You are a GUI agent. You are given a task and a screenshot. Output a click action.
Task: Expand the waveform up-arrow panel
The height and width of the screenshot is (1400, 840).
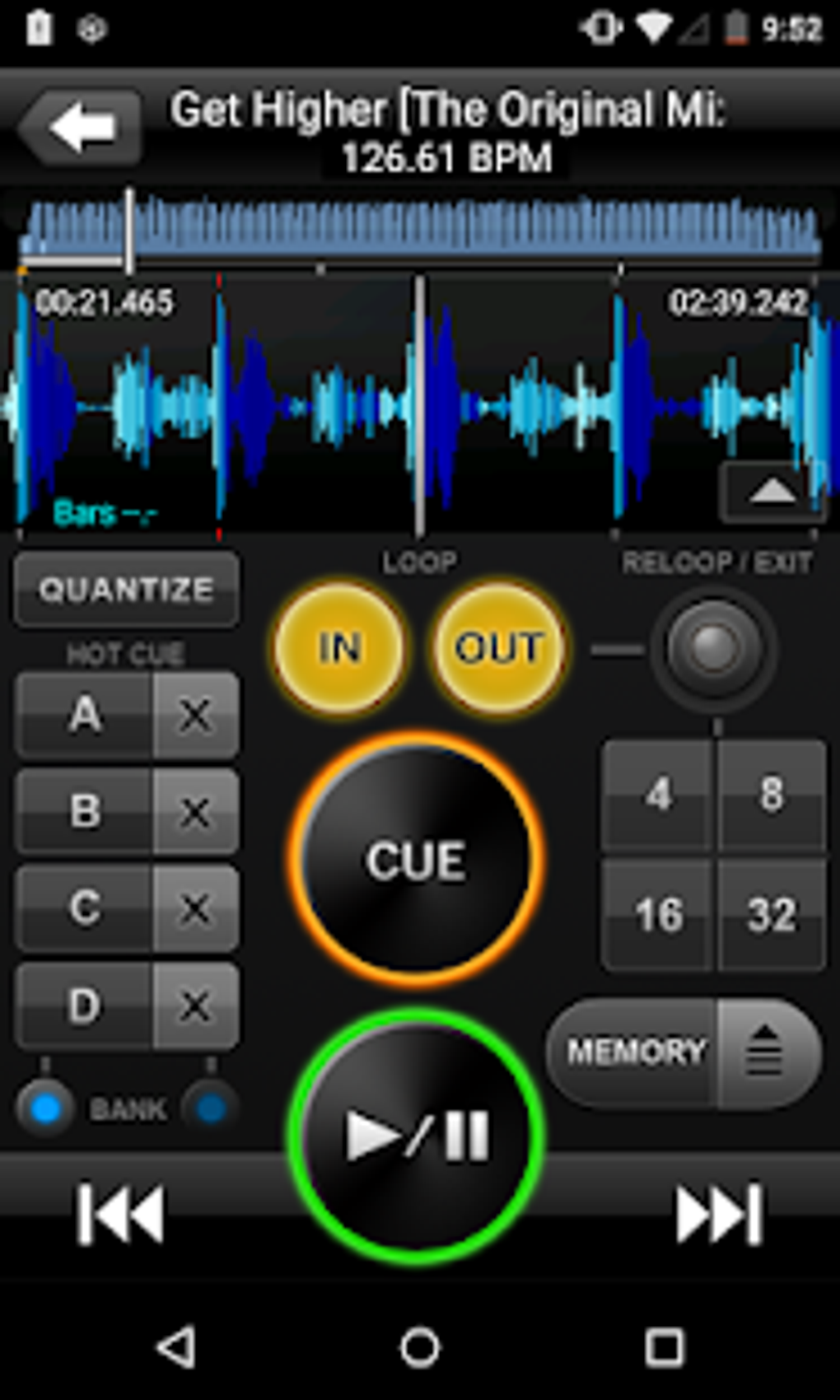coord(772,492)
